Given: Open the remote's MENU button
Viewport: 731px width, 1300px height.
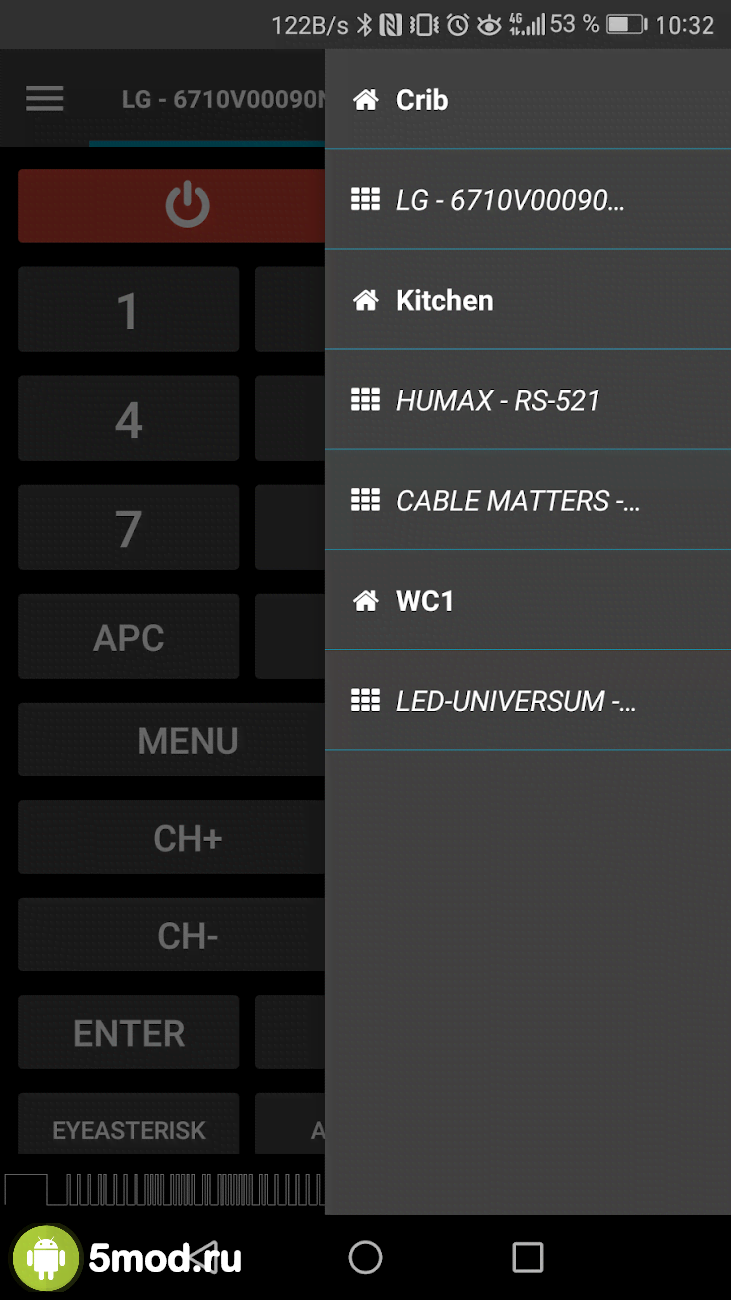Looking at the screenshot, I should [x=172, y=740].
